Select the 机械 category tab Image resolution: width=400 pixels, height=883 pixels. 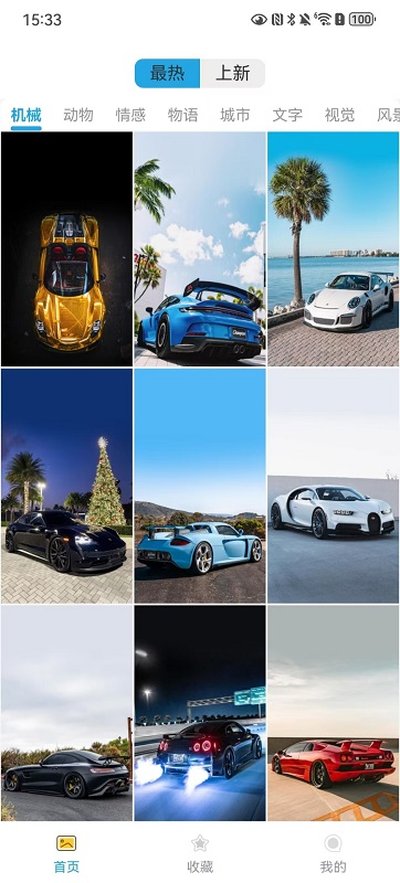click(26, 115)
